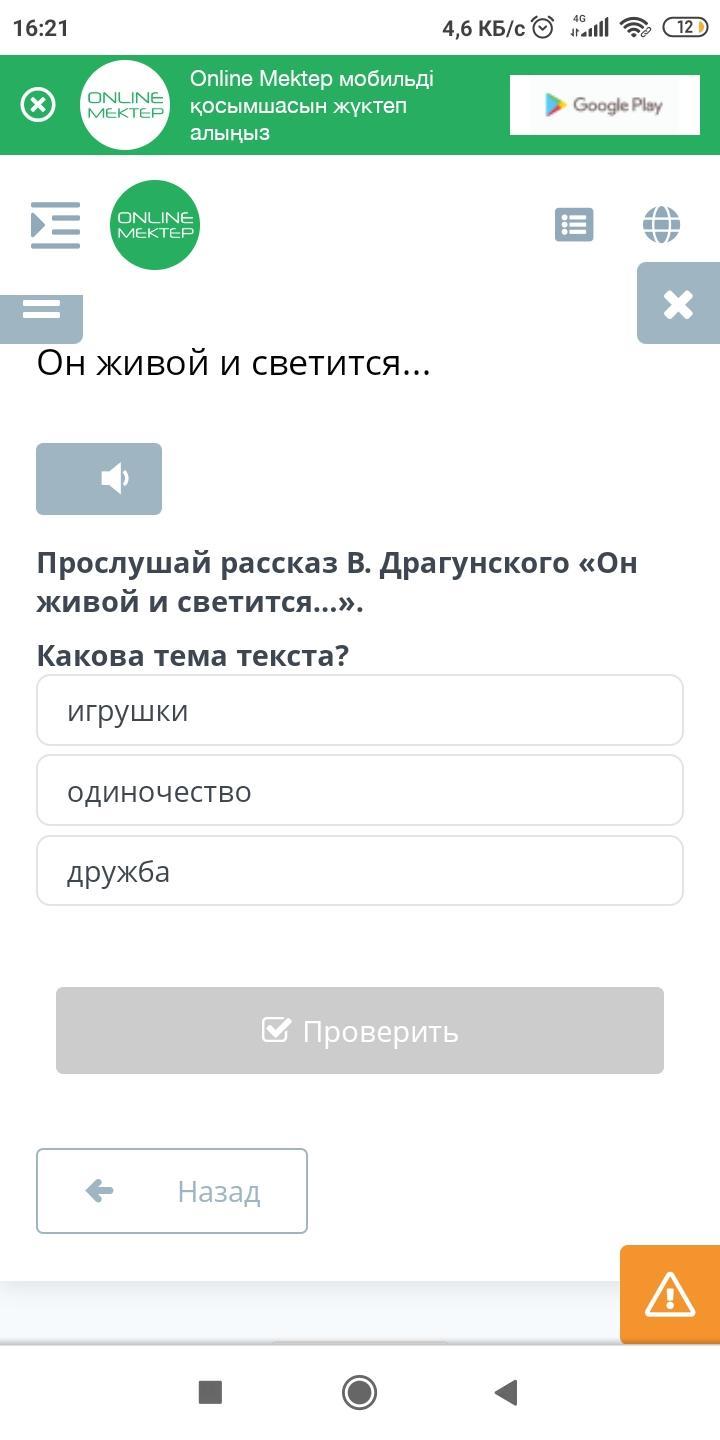
Task: Close the lesson with the X button
Action: 678,304
